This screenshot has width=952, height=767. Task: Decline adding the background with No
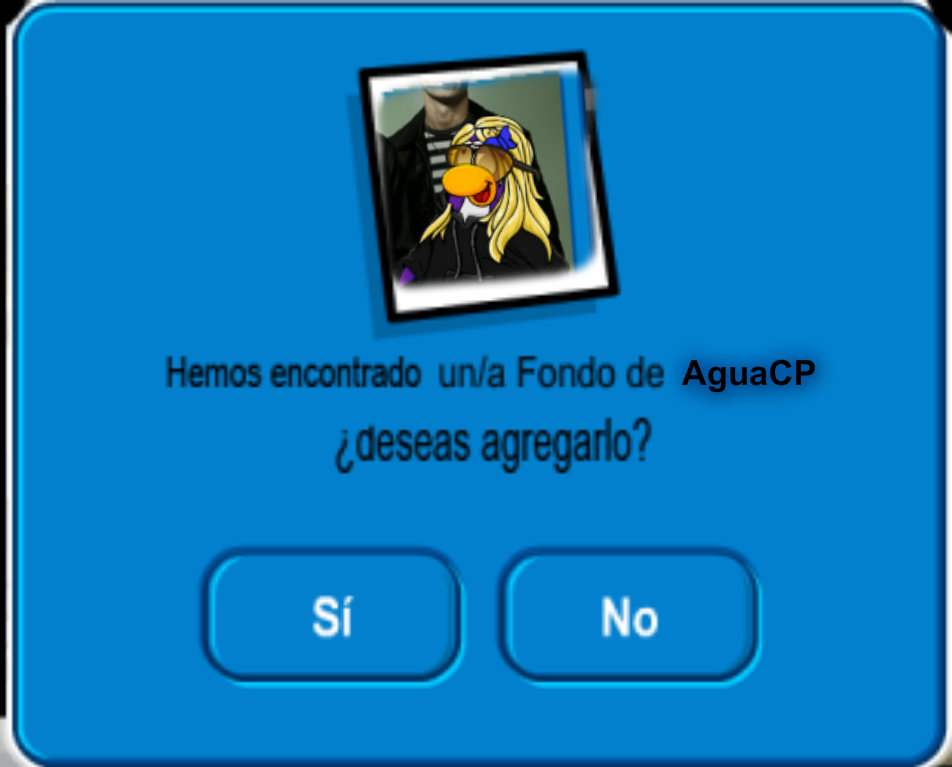coord(629,616)
